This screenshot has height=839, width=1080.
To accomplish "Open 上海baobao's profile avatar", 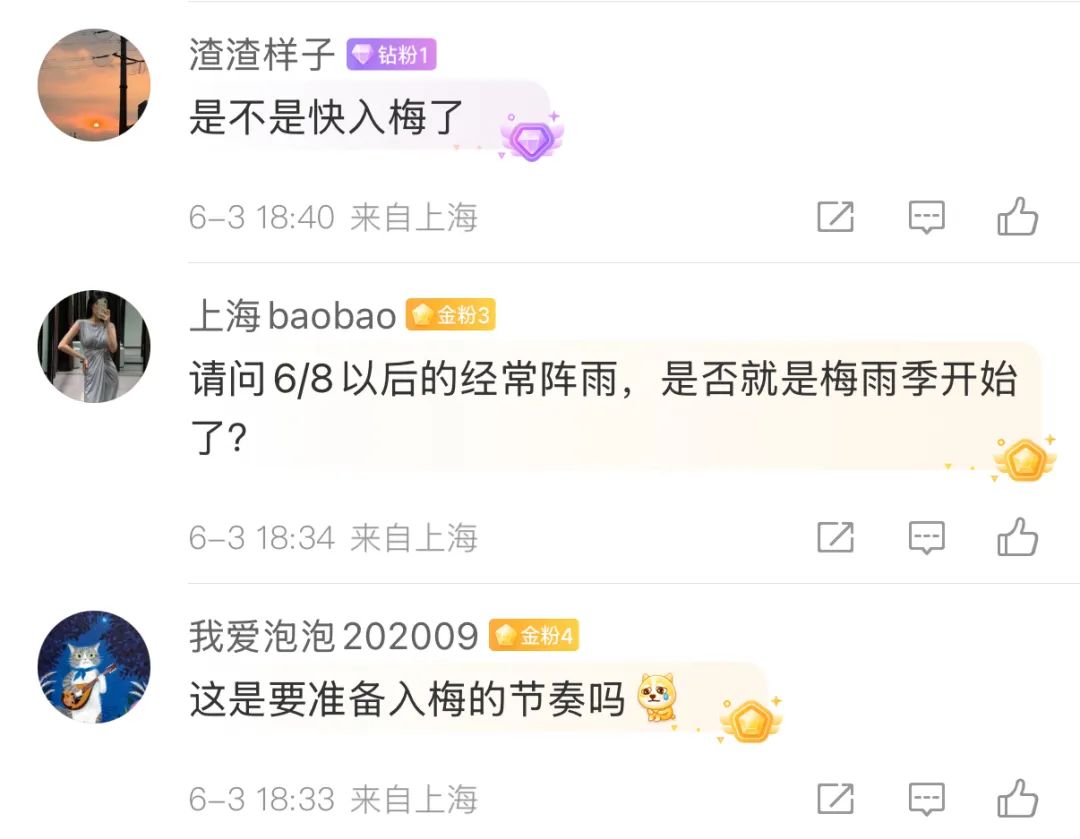I will pos(94,346).
